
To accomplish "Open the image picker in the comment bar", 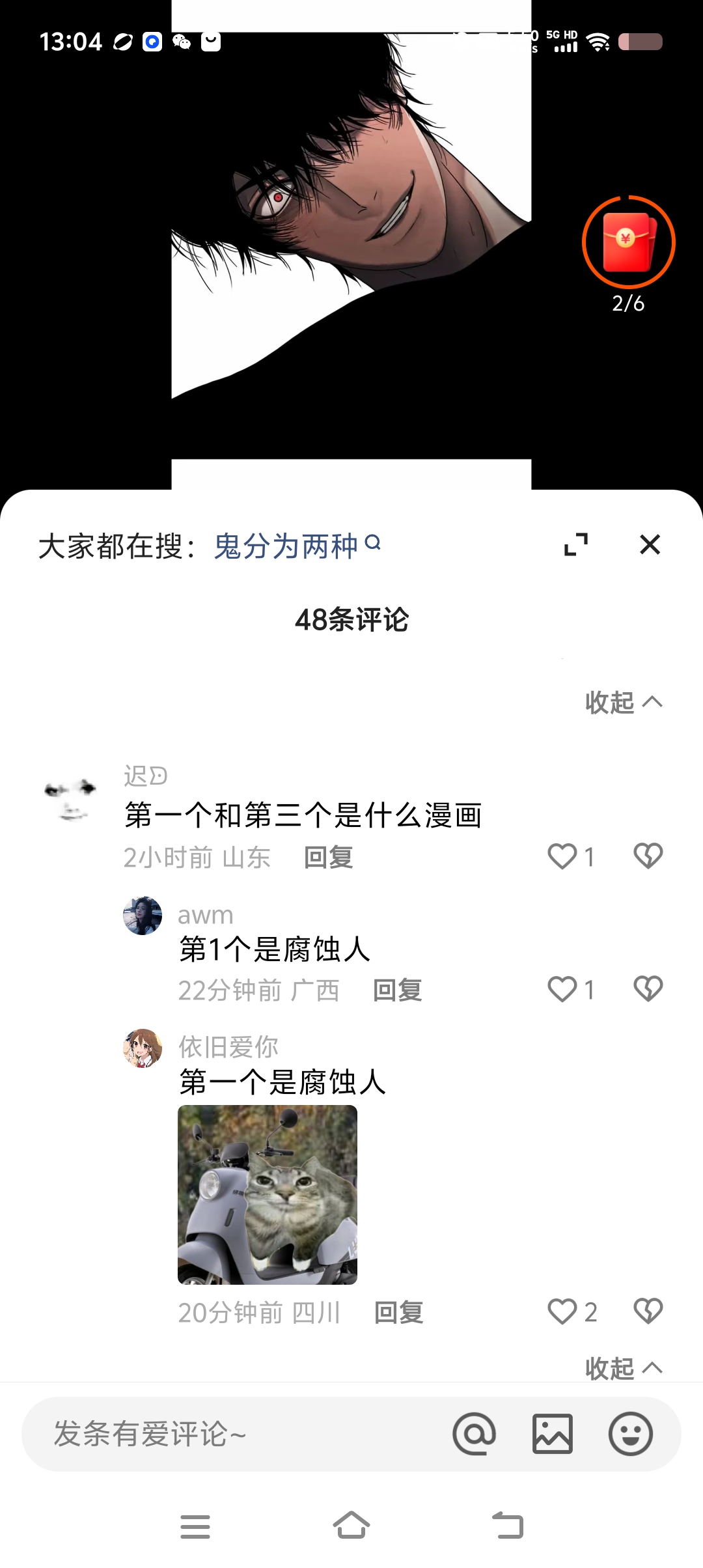I will coord(550,1433).
